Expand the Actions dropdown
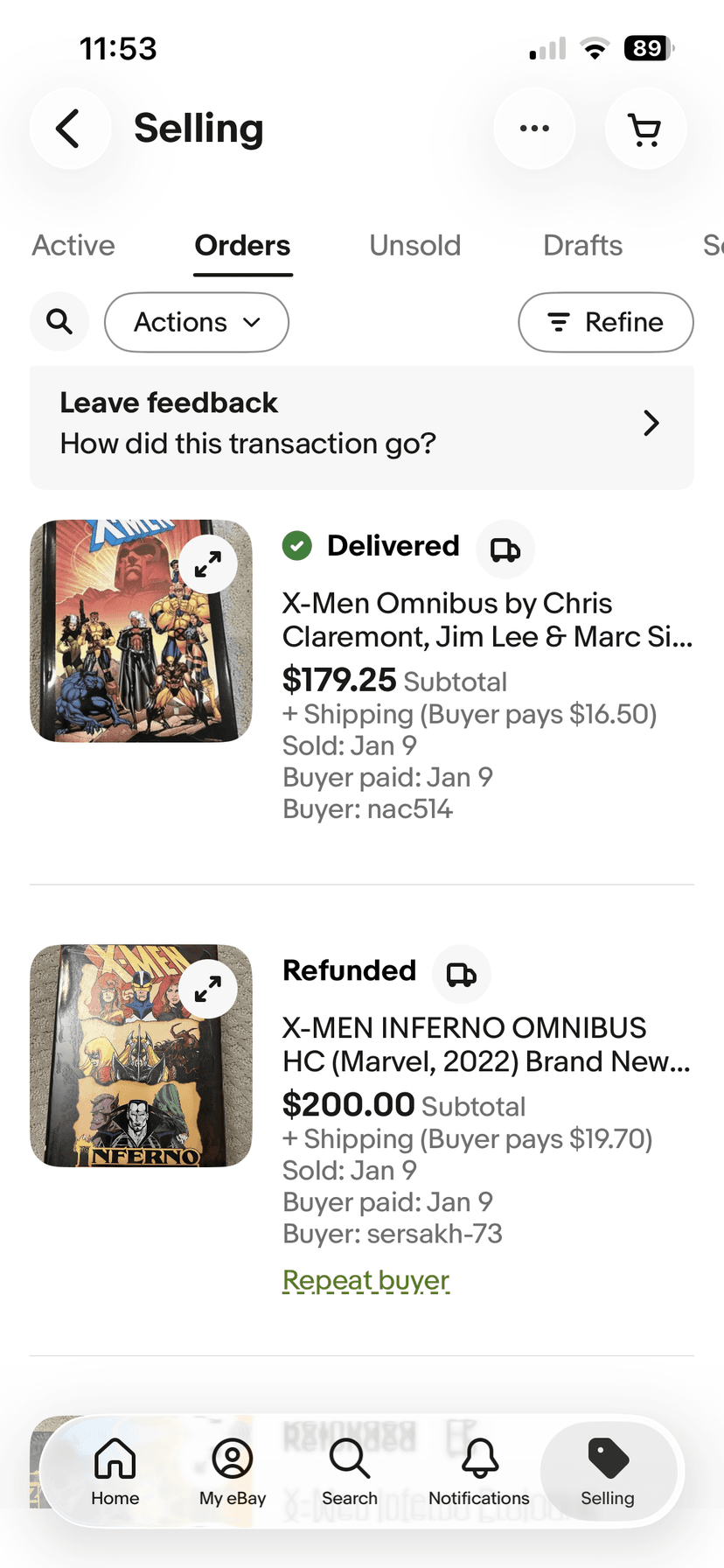This screenshot has width=724, height=1568. (x=196, y=322)
